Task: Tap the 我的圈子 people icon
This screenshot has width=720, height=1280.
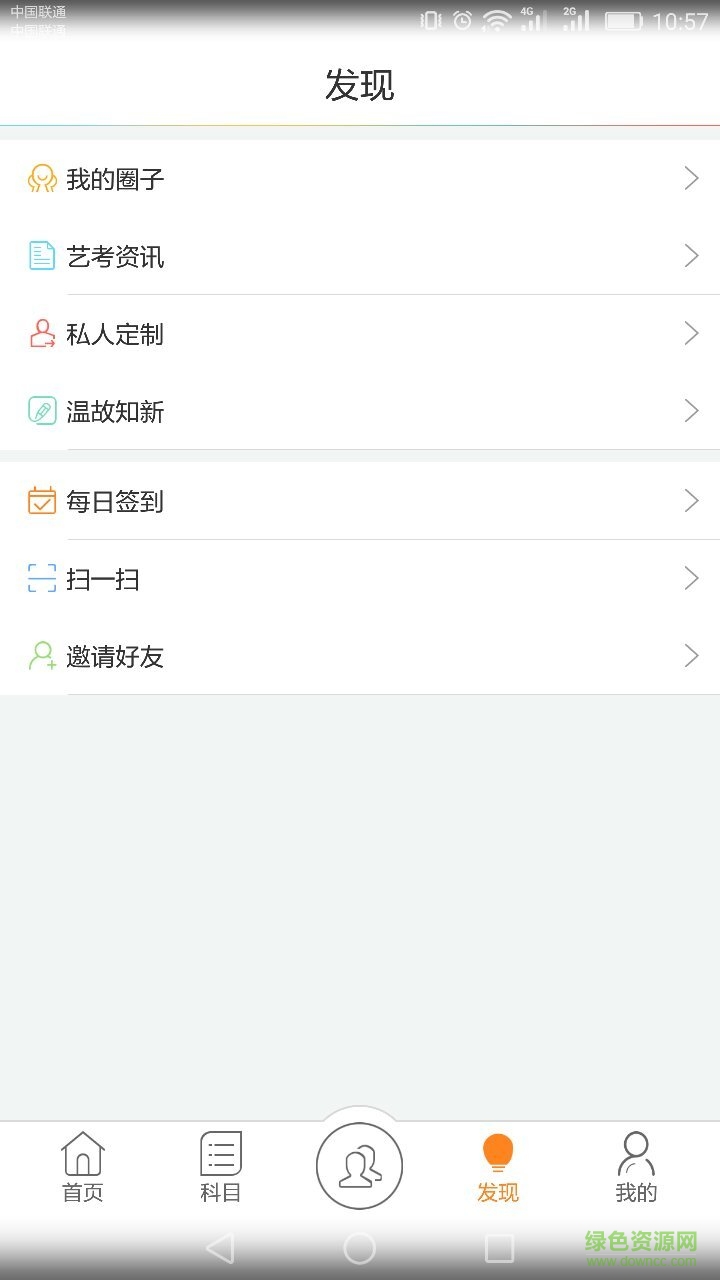Action: point(40,178)
